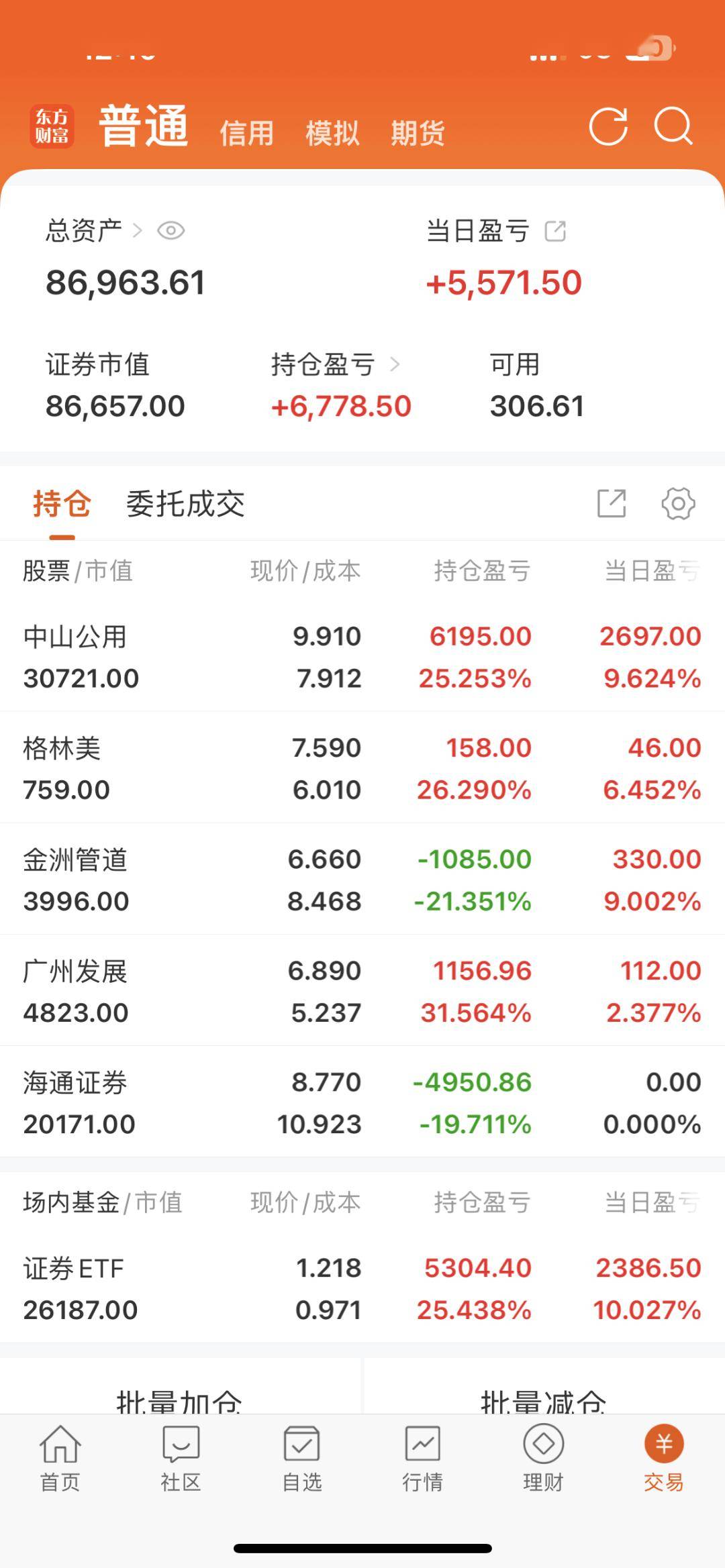Select the 期货 tab

click(418, 132)
